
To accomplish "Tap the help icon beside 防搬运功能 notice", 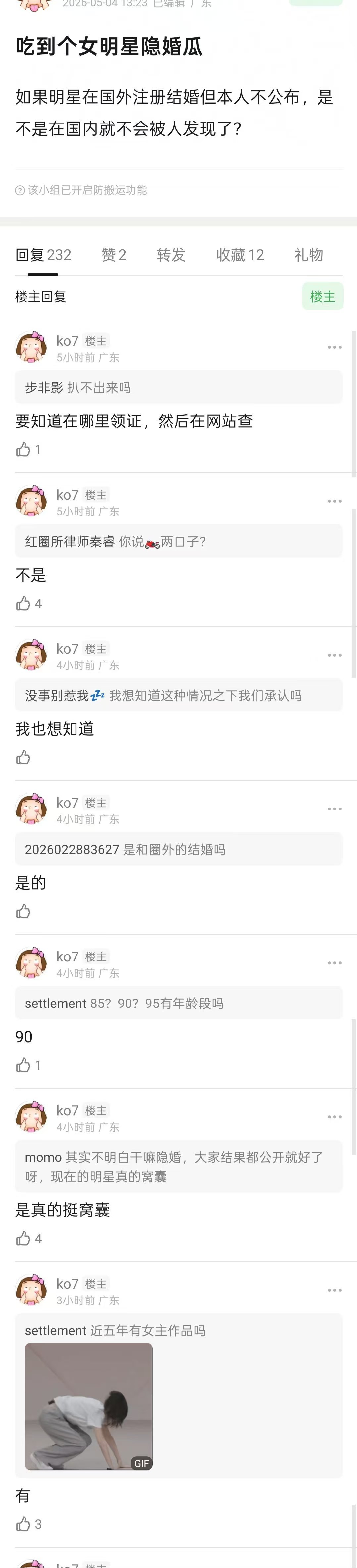I will click(x=20, y=190).
